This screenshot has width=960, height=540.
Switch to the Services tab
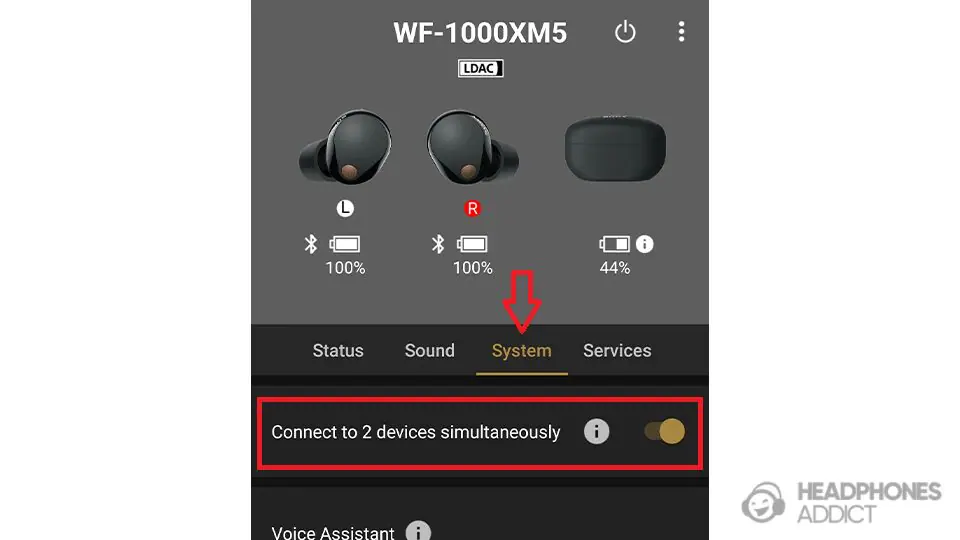pos(617,351)
